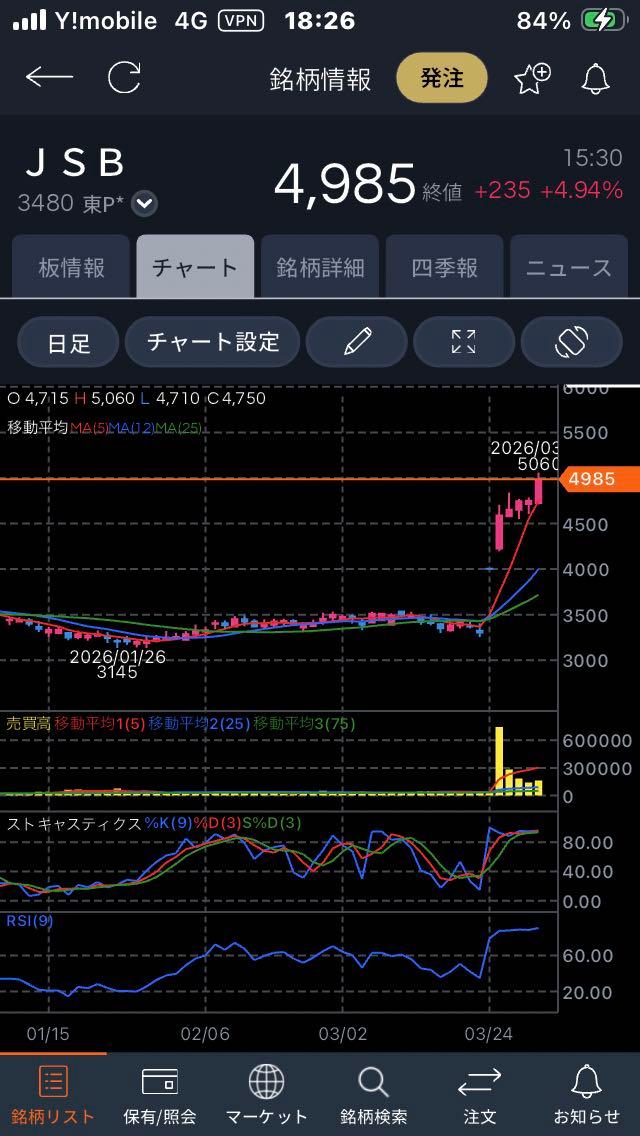Add JSB to favorites with star icon

[x=531, y=78]
